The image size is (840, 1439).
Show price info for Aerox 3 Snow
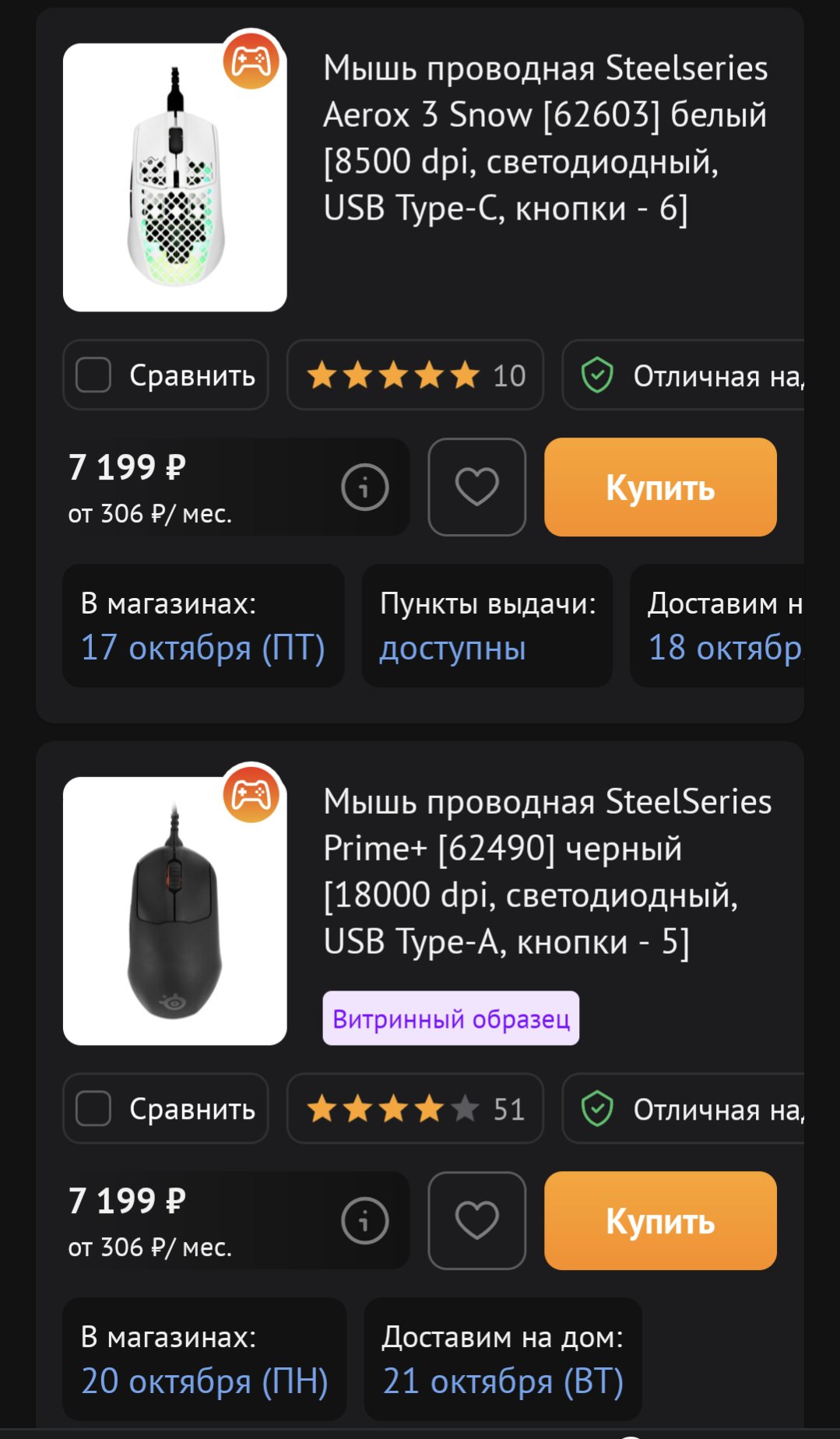[364, 487]
